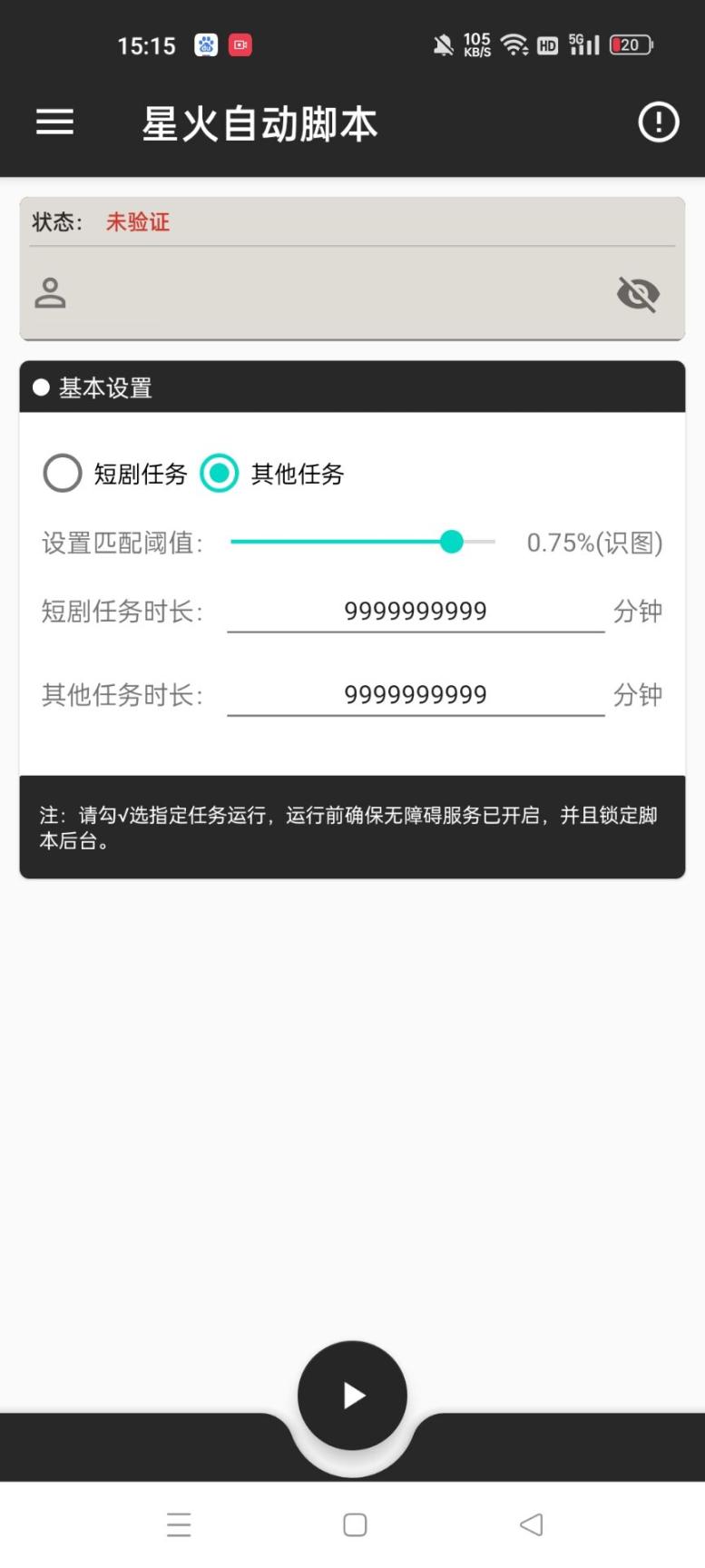Toggle visibility with the eye icon
The height and width of the screenshot is (1568, 705).
click(638, 294)
